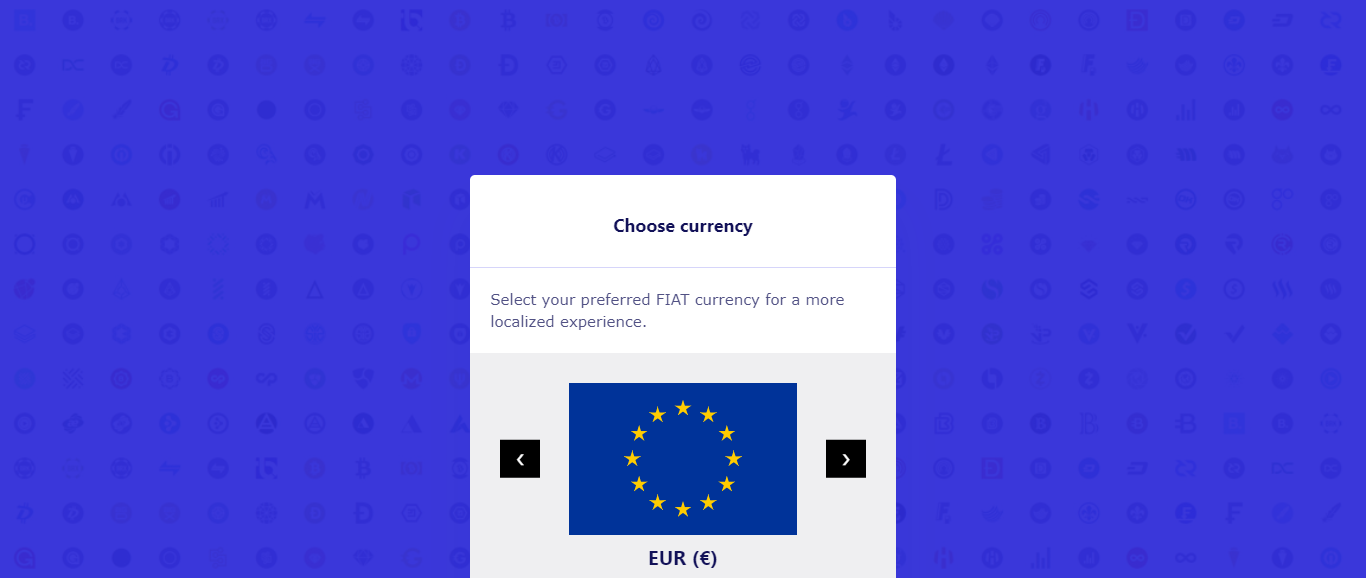Go to the previous currency option

click(520, 459)
